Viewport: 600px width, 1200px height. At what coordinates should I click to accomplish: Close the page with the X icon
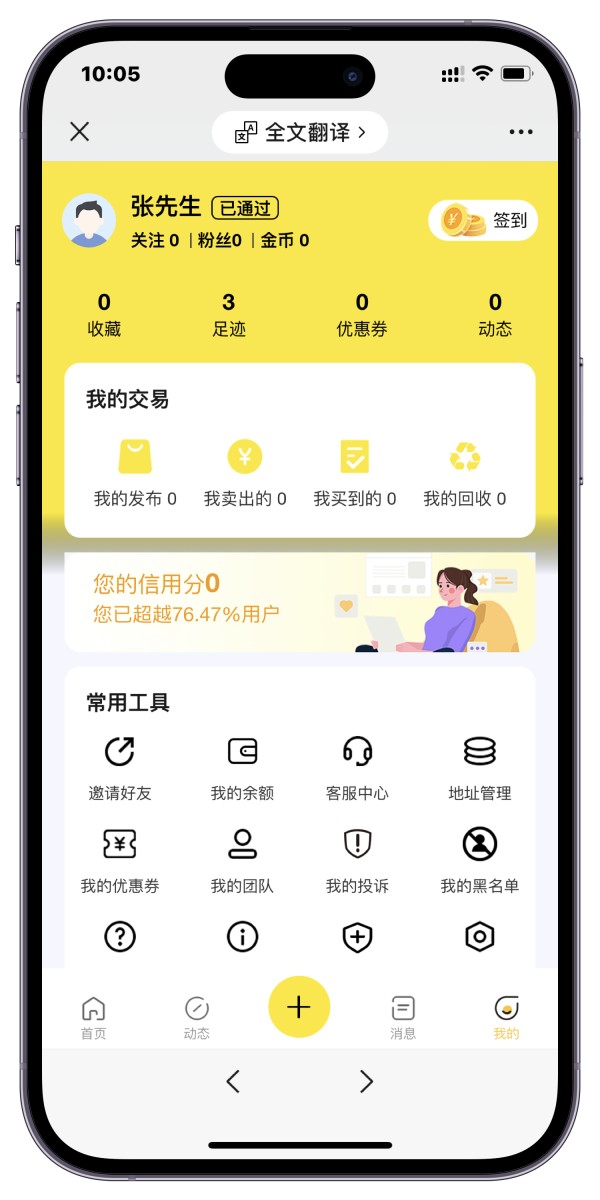(x=80, y=131)
